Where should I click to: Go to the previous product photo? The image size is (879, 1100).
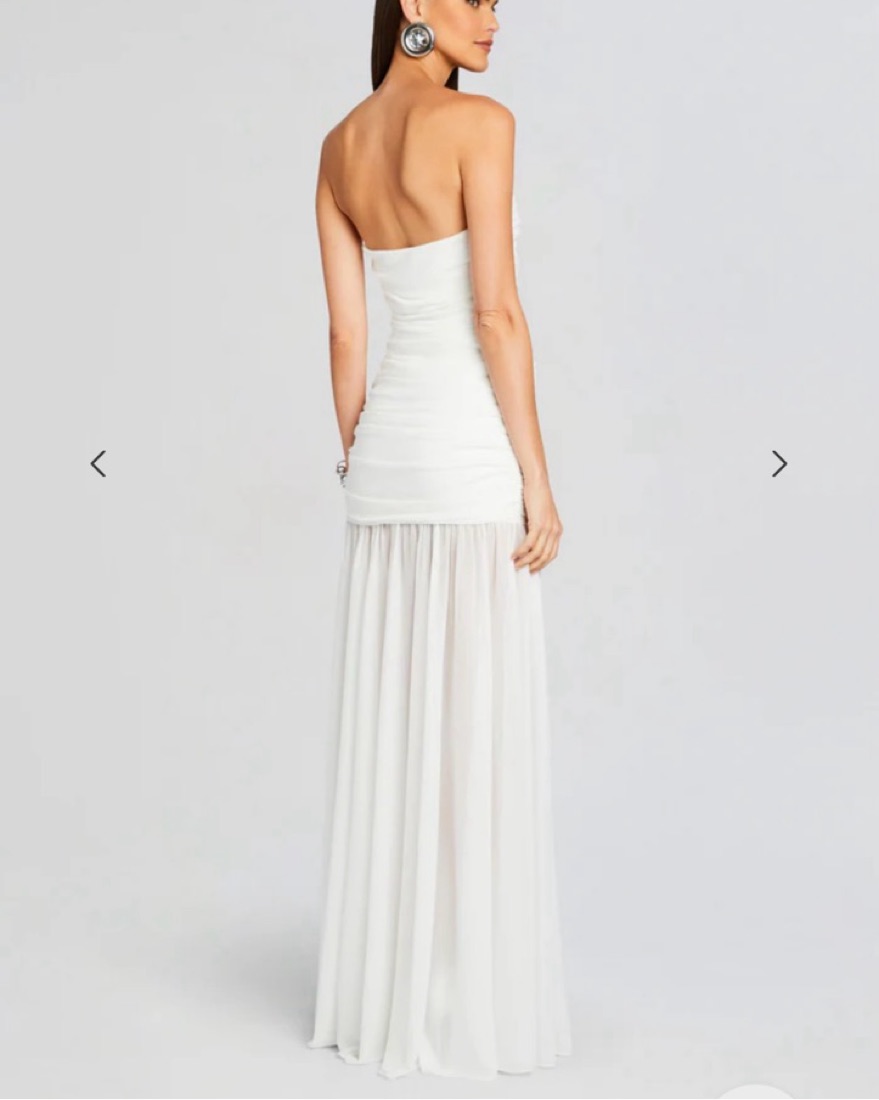98,464
